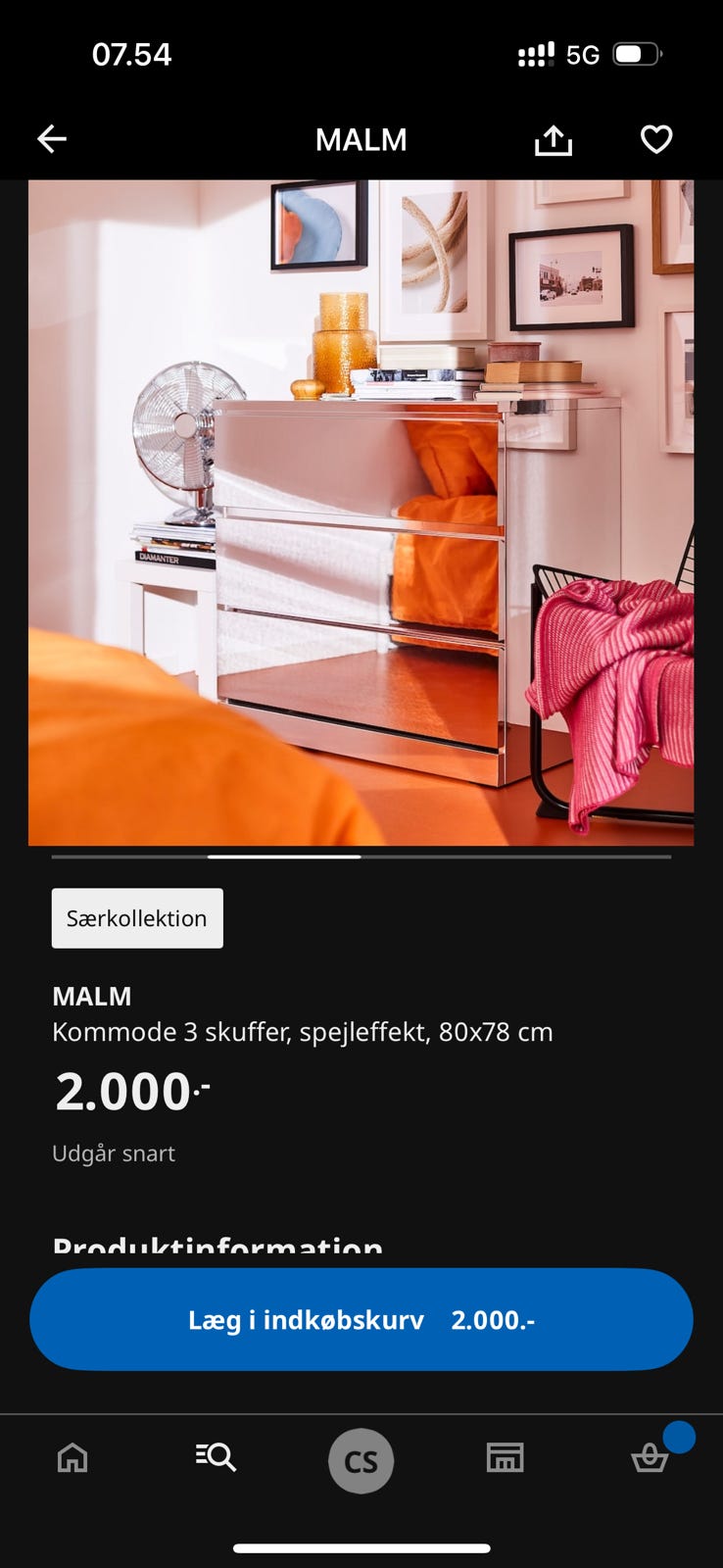Viewport: 723px width, 1568px height.
Task: Open the Særkollektion filter tag
Action: point(136,917)
